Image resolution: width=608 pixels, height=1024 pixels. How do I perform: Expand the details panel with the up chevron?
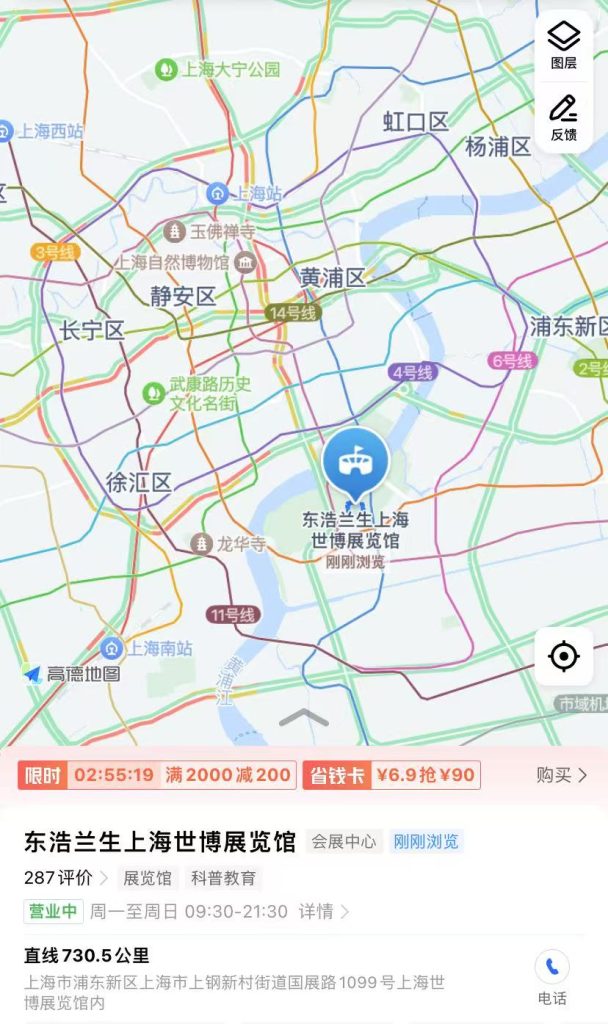pos(304,717)
